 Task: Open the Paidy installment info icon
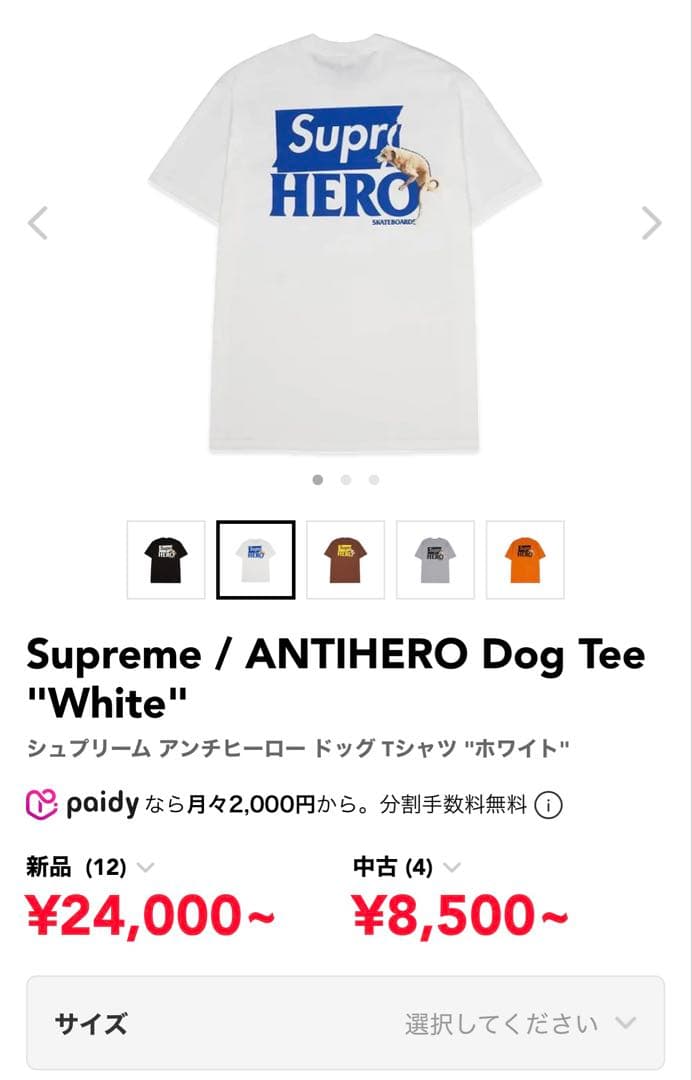point(549,805)
